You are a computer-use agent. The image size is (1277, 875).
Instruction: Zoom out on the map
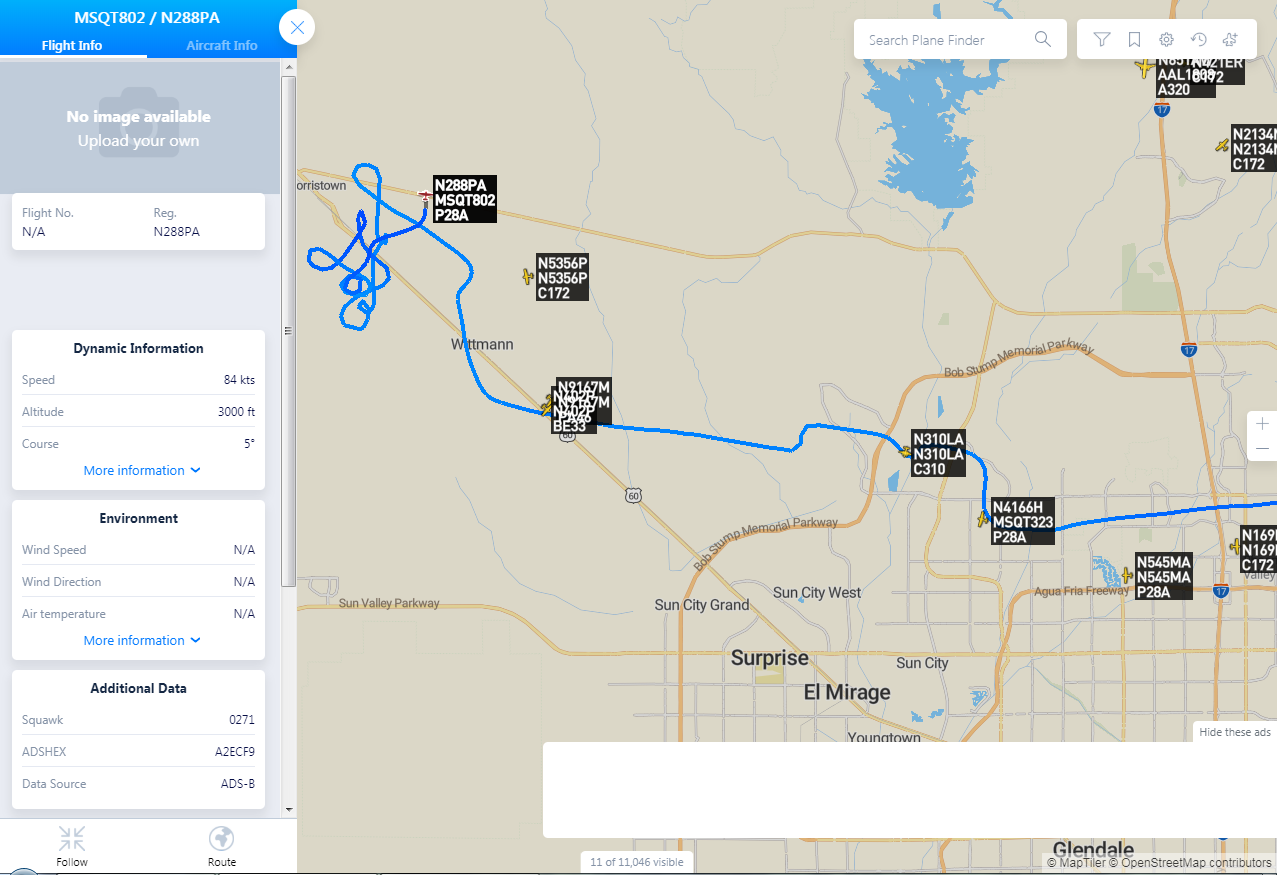pos(1263,449)
